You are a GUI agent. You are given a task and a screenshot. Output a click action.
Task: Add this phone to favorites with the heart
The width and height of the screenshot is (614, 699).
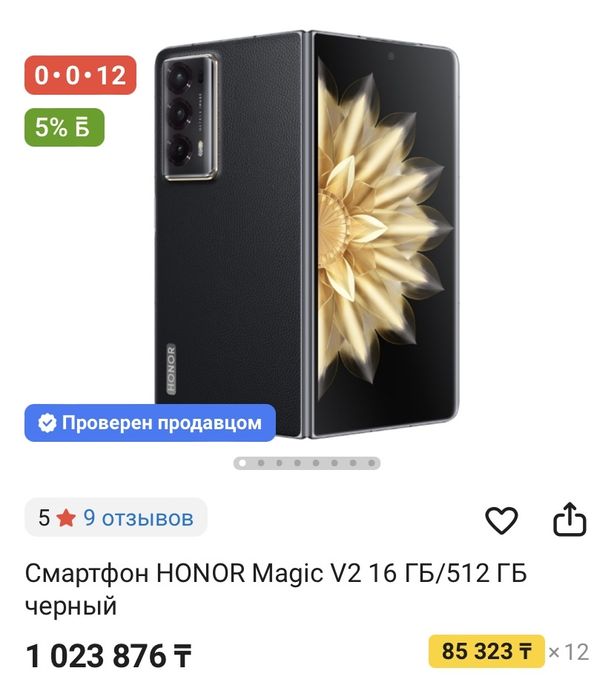[501, 520]
